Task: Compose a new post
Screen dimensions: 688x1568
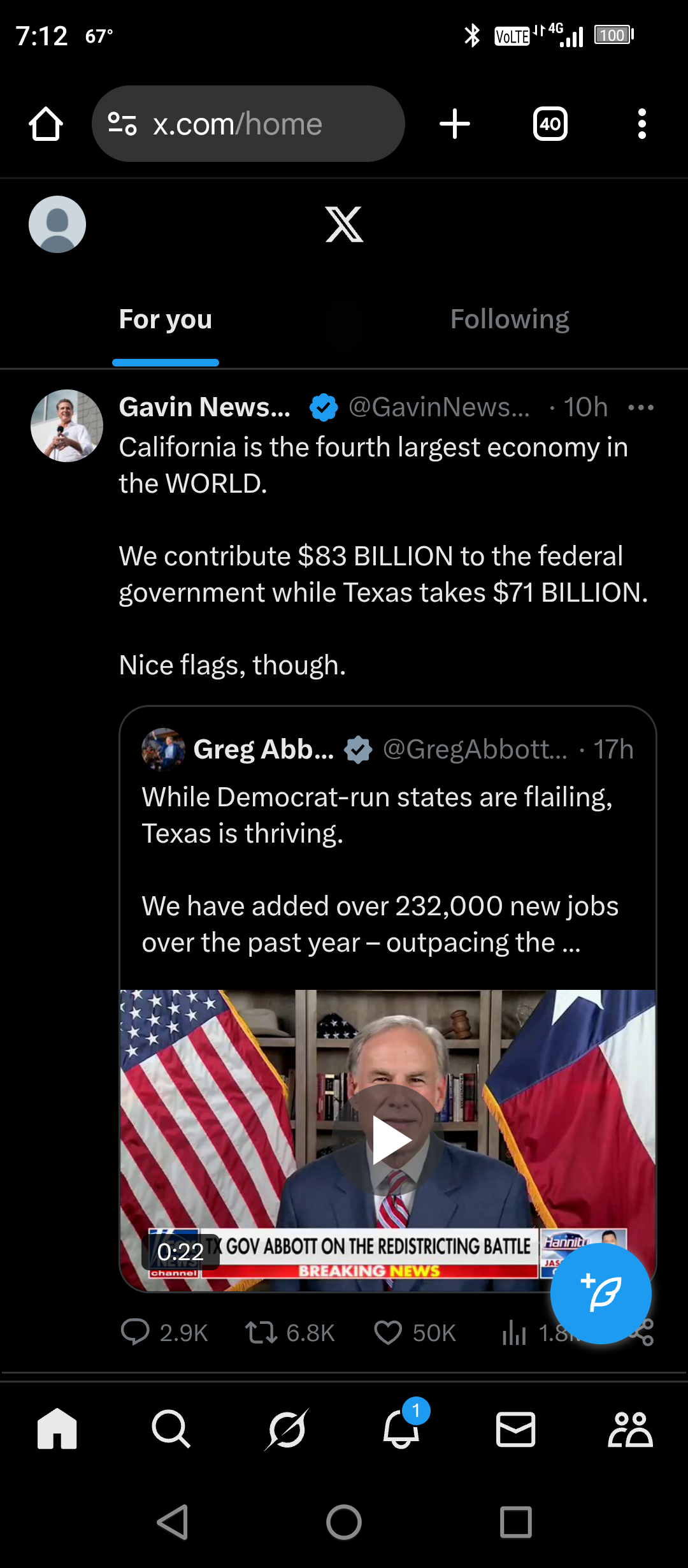Action: click(601, 1293)
